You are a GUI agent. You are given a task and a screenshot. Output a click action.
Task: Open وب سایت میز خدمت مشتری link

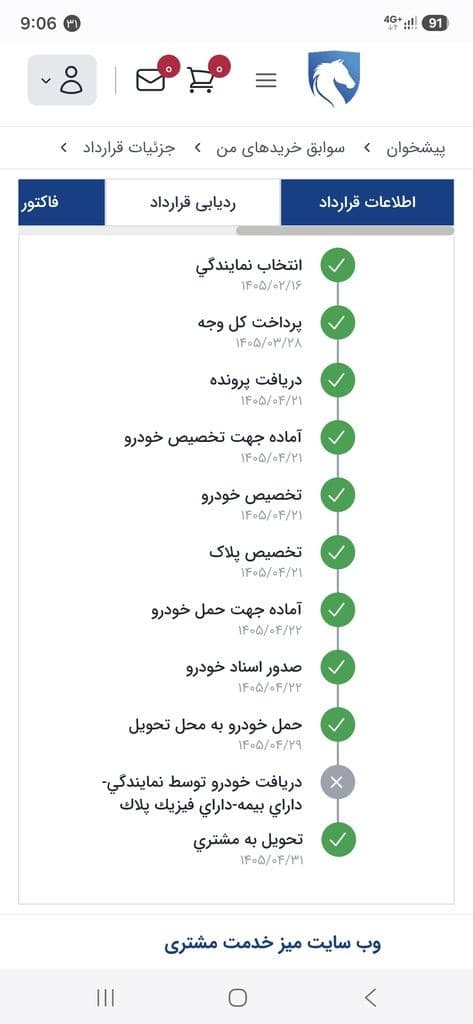tap(272, 944)
